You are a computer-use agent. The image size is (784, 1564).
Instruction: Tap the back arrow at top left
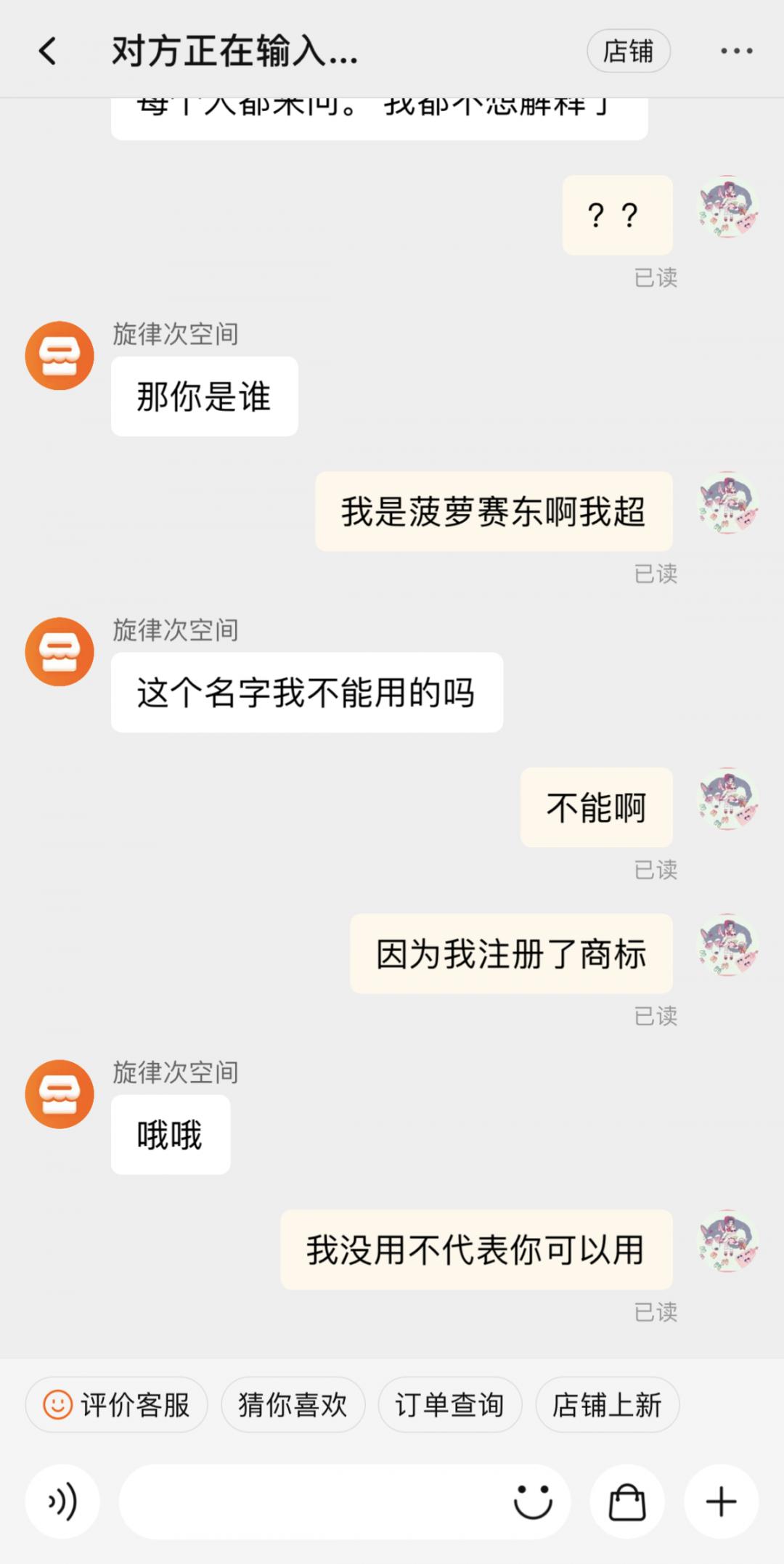[x=46, y=51]
